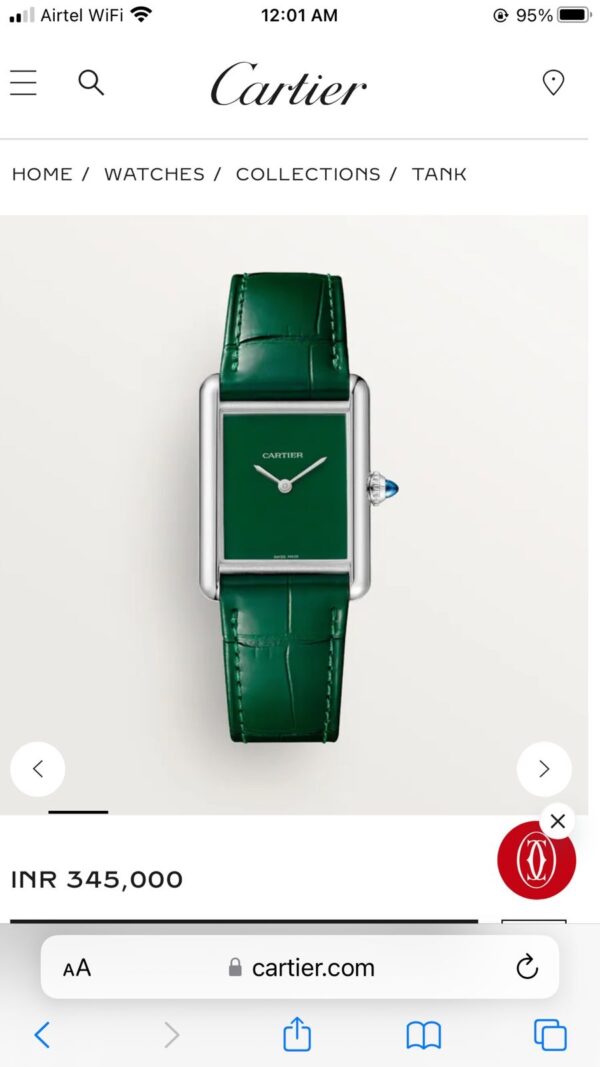Open the site search

click(91, 83)
